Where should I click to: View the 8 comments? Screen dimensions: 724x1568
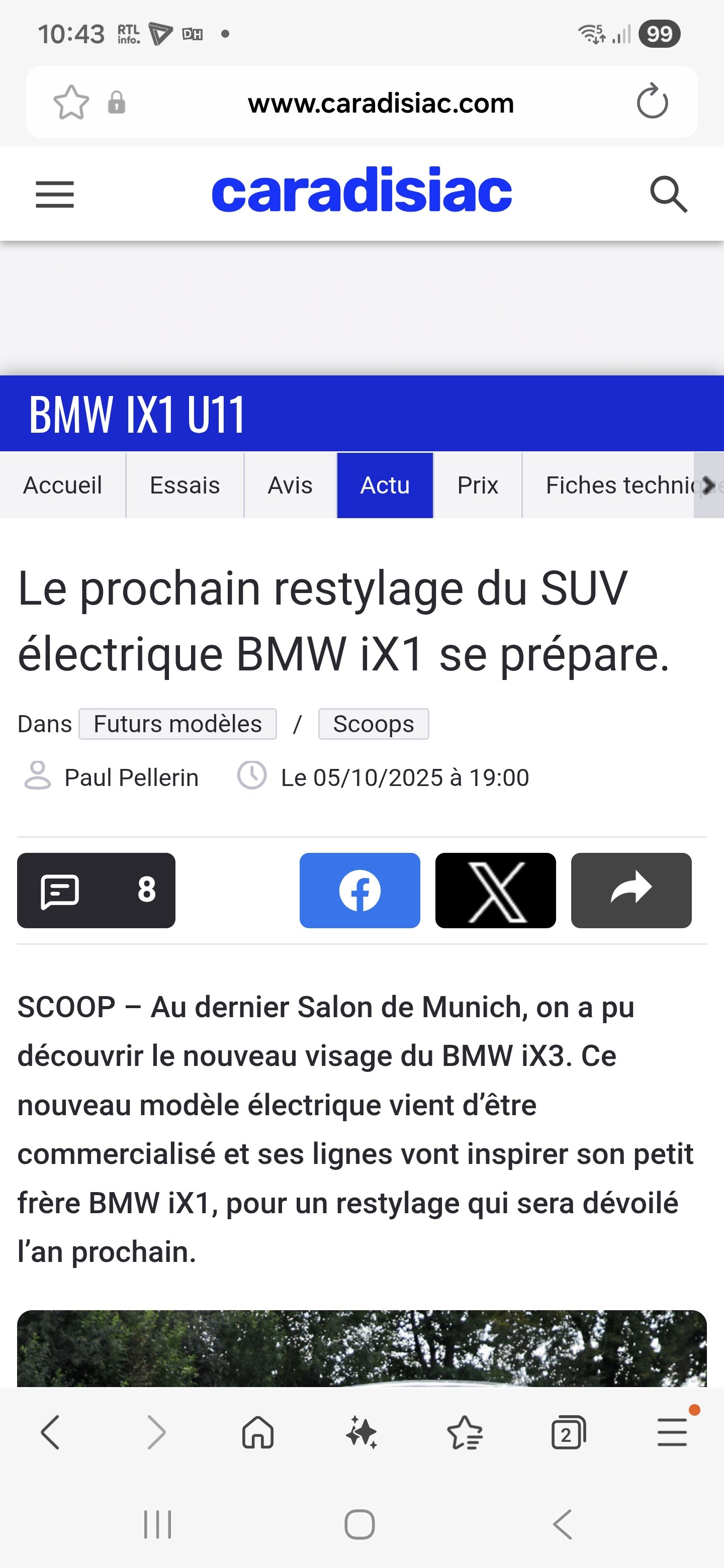tap(96, 890)
